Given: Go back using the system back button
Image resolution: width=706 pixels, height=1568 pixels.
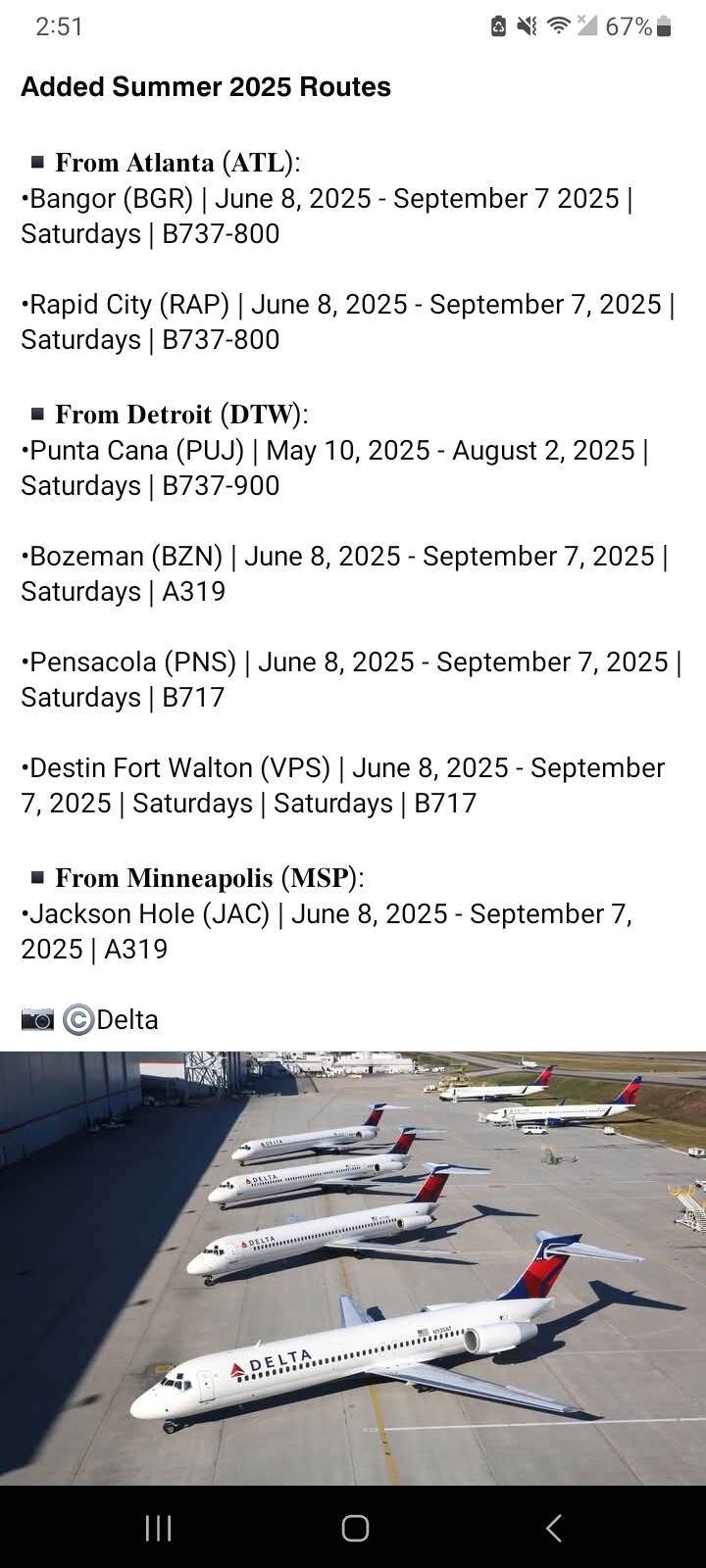Looking at the screenshot, I should point(553,1528).
